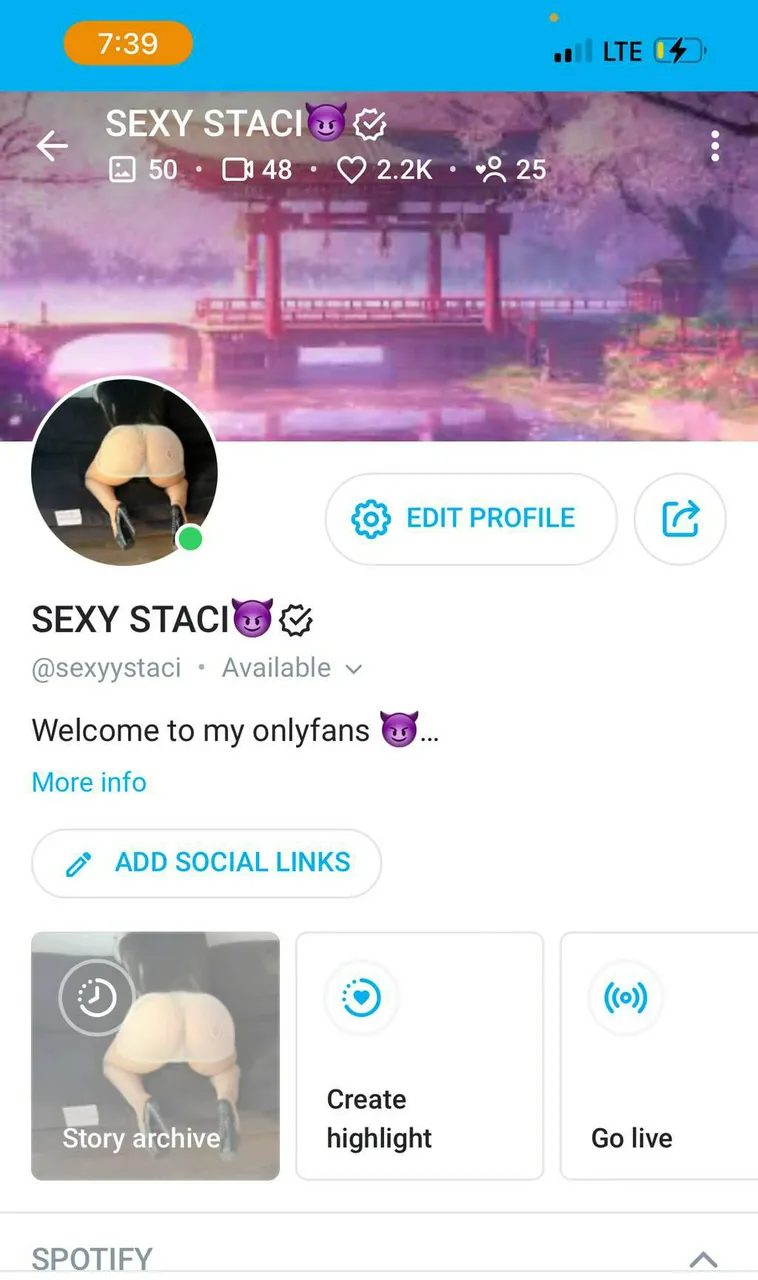Start a live stream with Go live

coord(660,1056)
